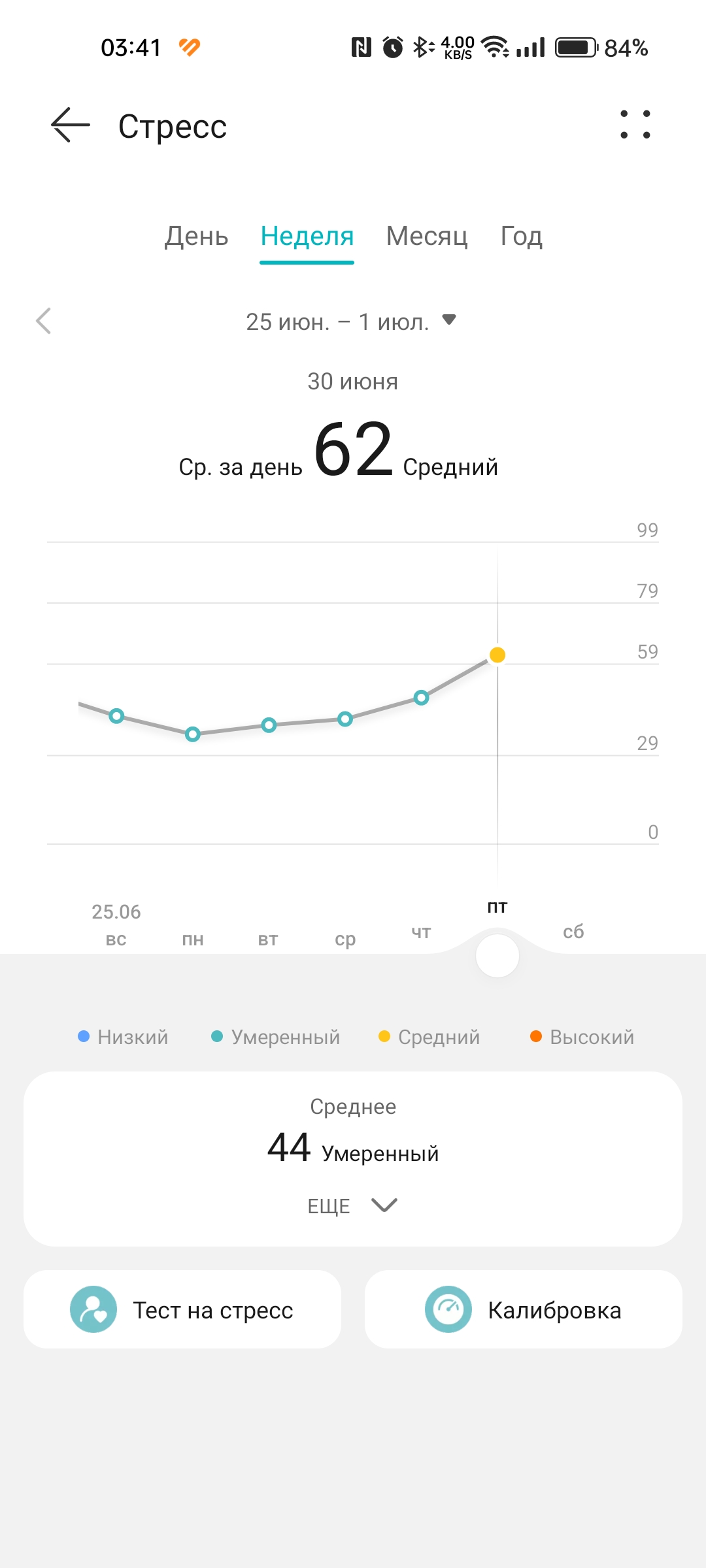The height and width of the screenshot is (1568, 706).
Task: Expand the ЕЩЕ section
Action: pyautogui.click(x=353, y=1205)
